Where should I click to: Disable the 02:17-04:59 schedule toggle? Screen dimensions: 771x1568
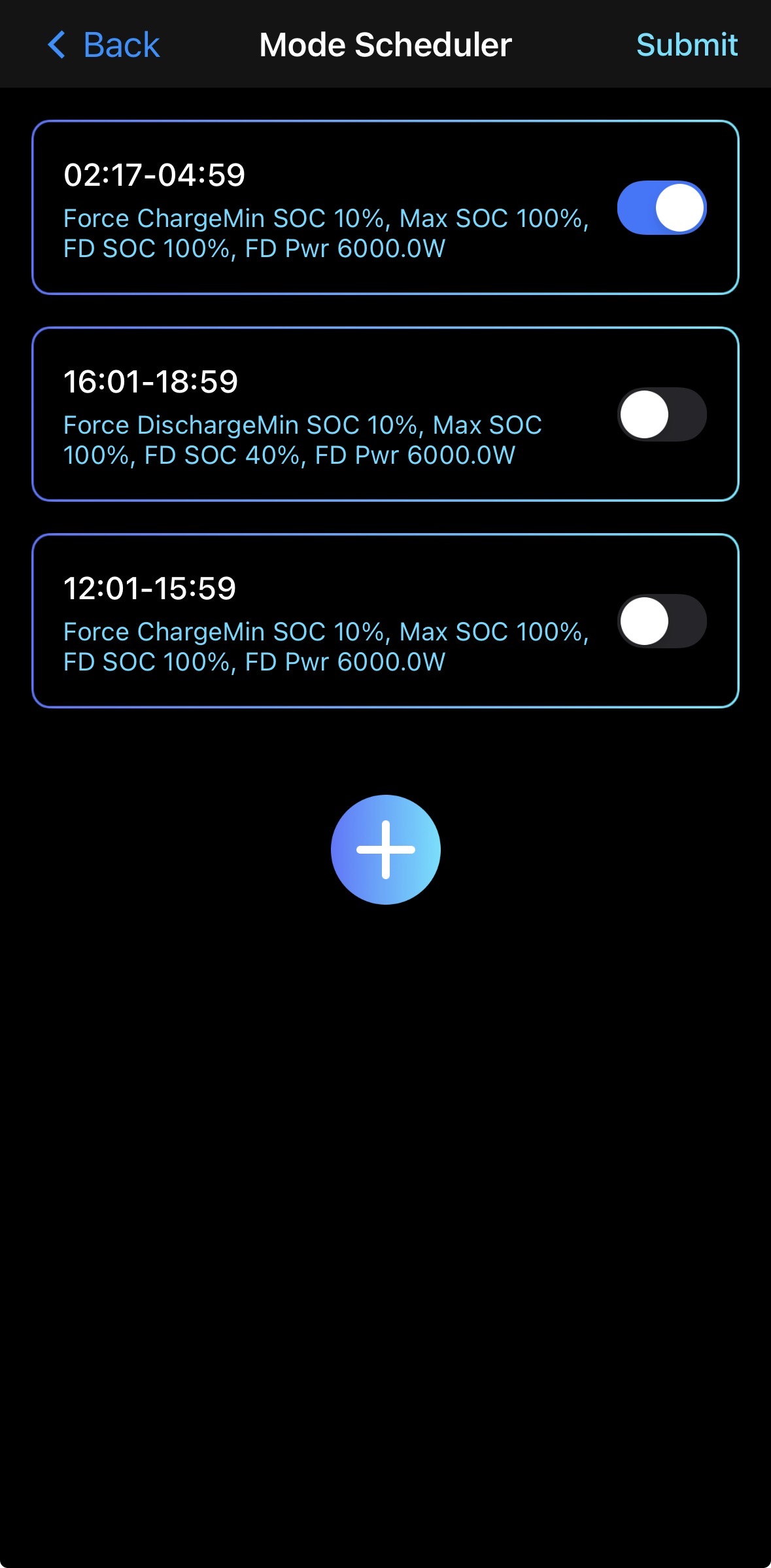tap(662, 208)
